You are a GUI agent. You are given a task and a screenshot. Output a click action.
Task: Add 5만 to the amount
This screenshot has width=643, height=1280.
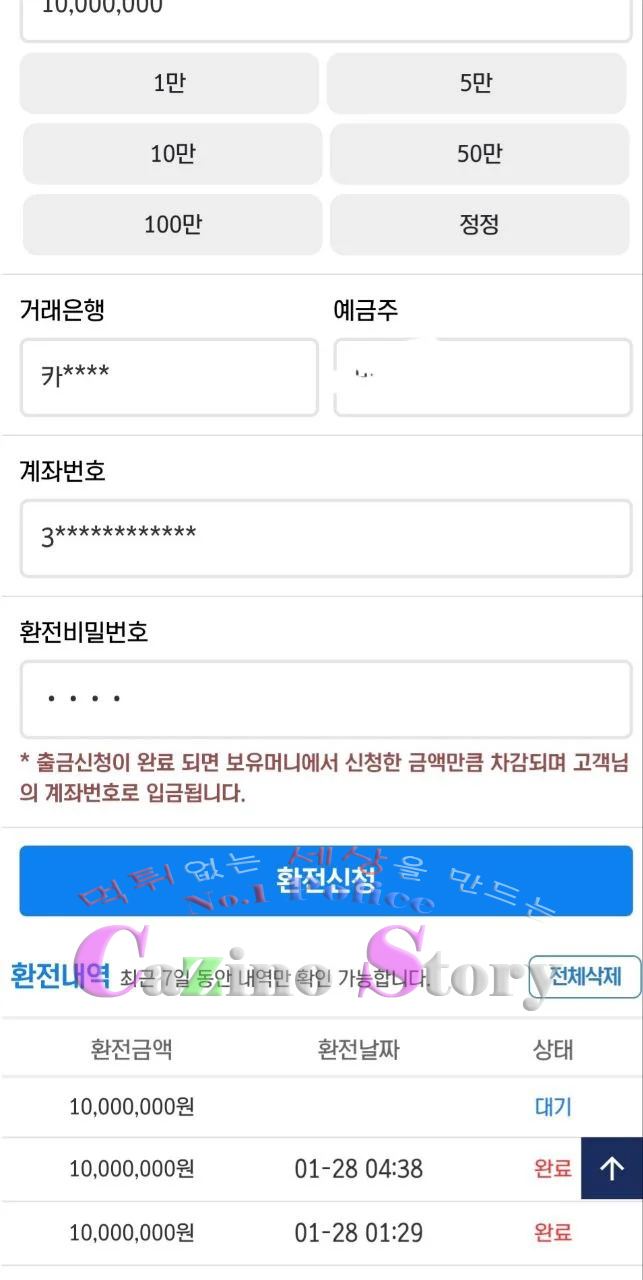[x=477, y=84]
